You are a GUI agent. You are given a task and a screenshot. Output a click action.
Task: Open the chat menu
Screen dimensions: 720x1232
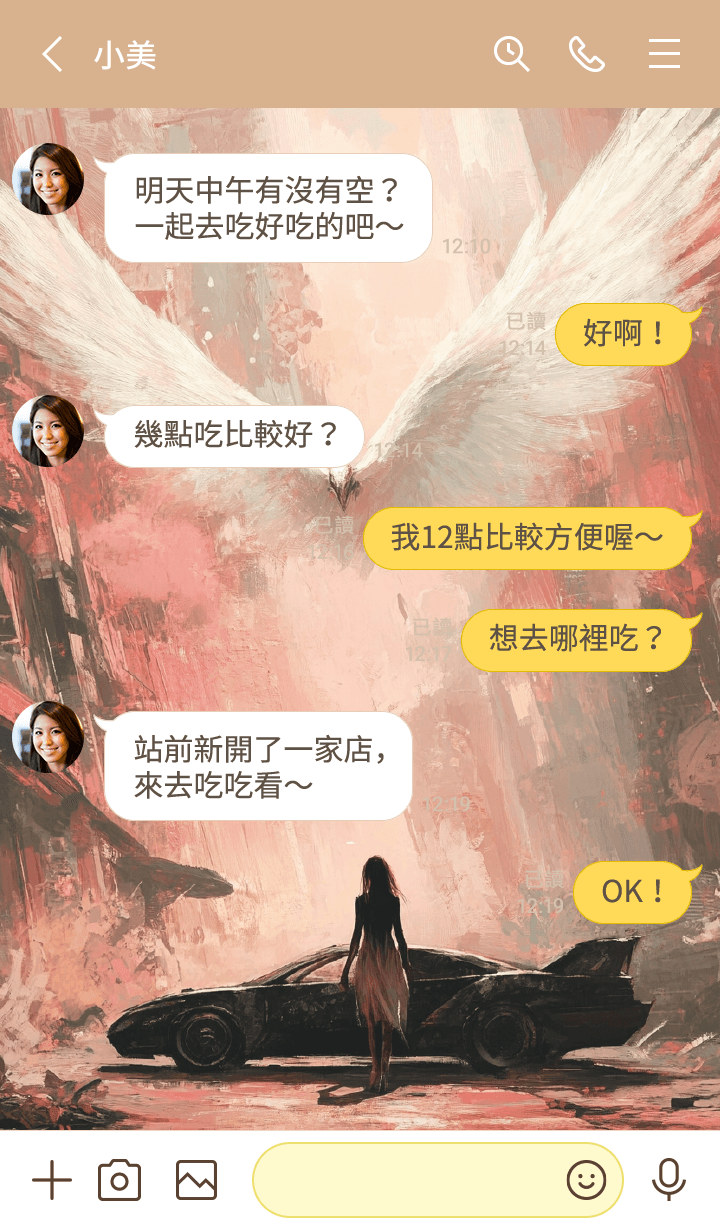tap(664, 54)
